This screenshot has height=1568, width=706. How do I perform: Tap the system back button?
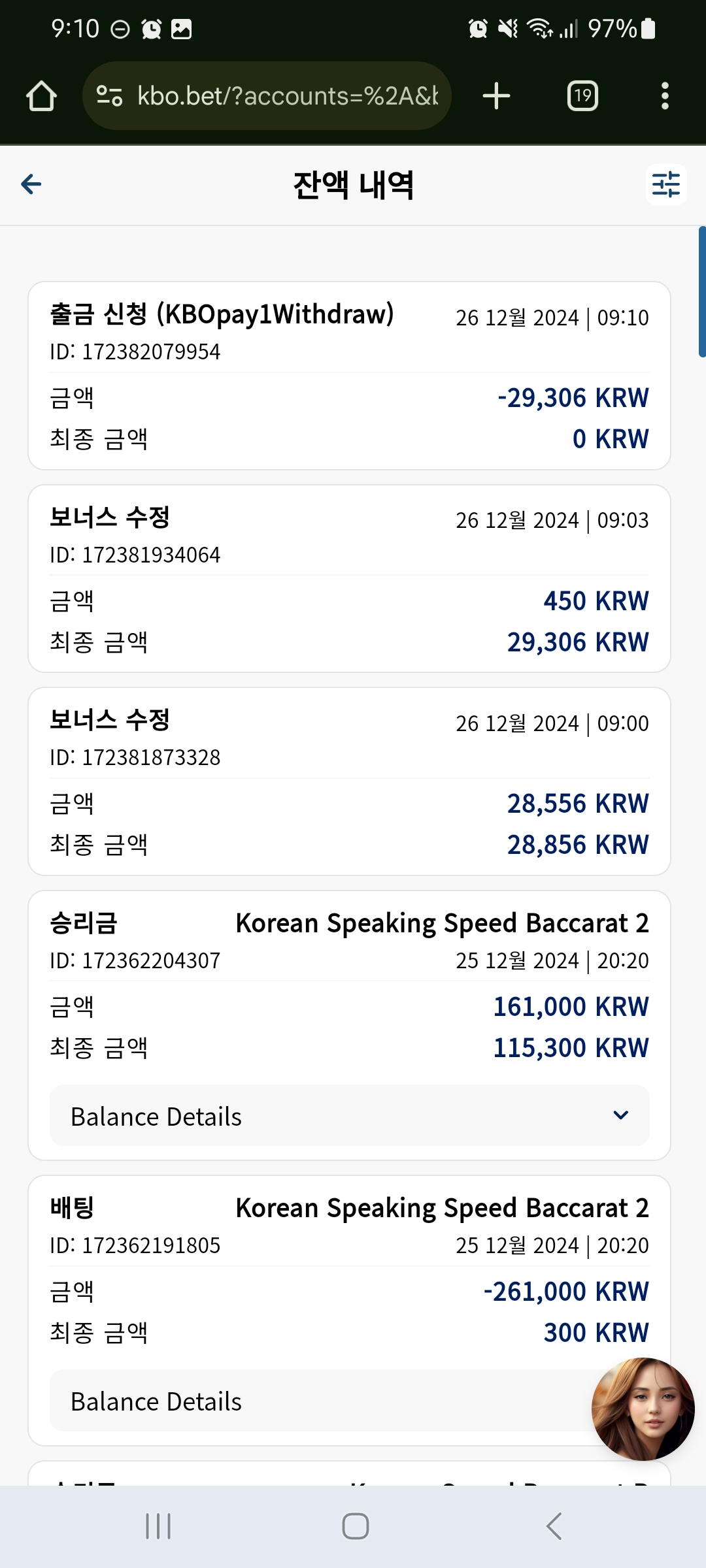click(554, 1526)
